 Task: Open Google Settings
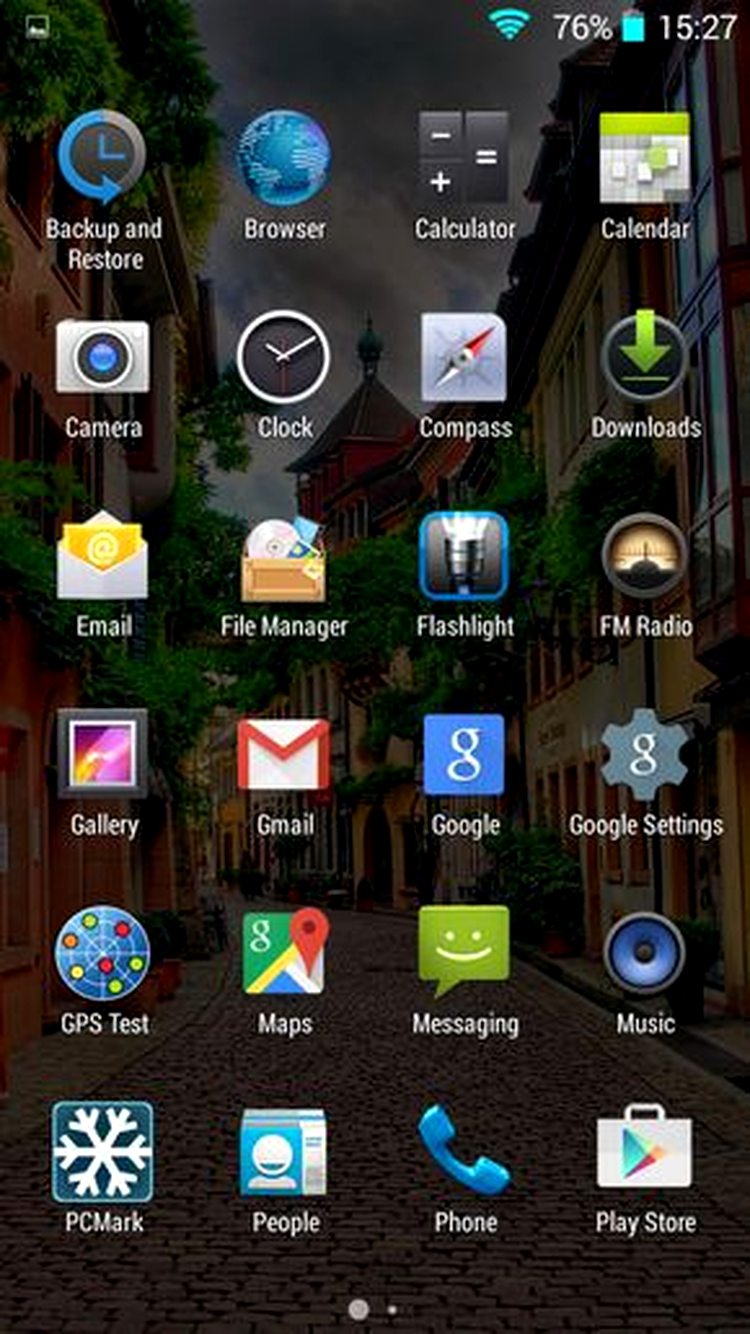(x=645, y=754)
